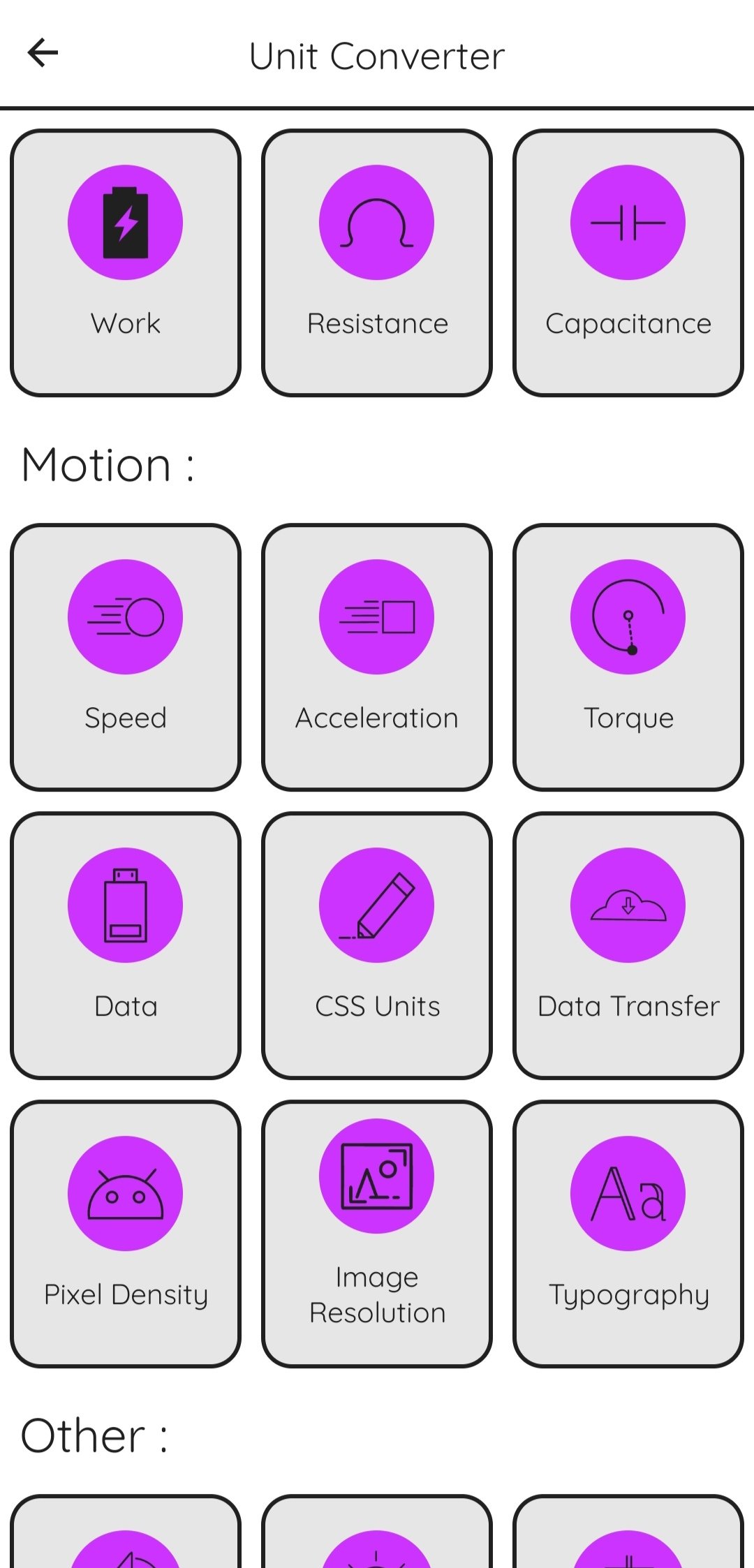Go back using the top-left arrow

point(43,53)
